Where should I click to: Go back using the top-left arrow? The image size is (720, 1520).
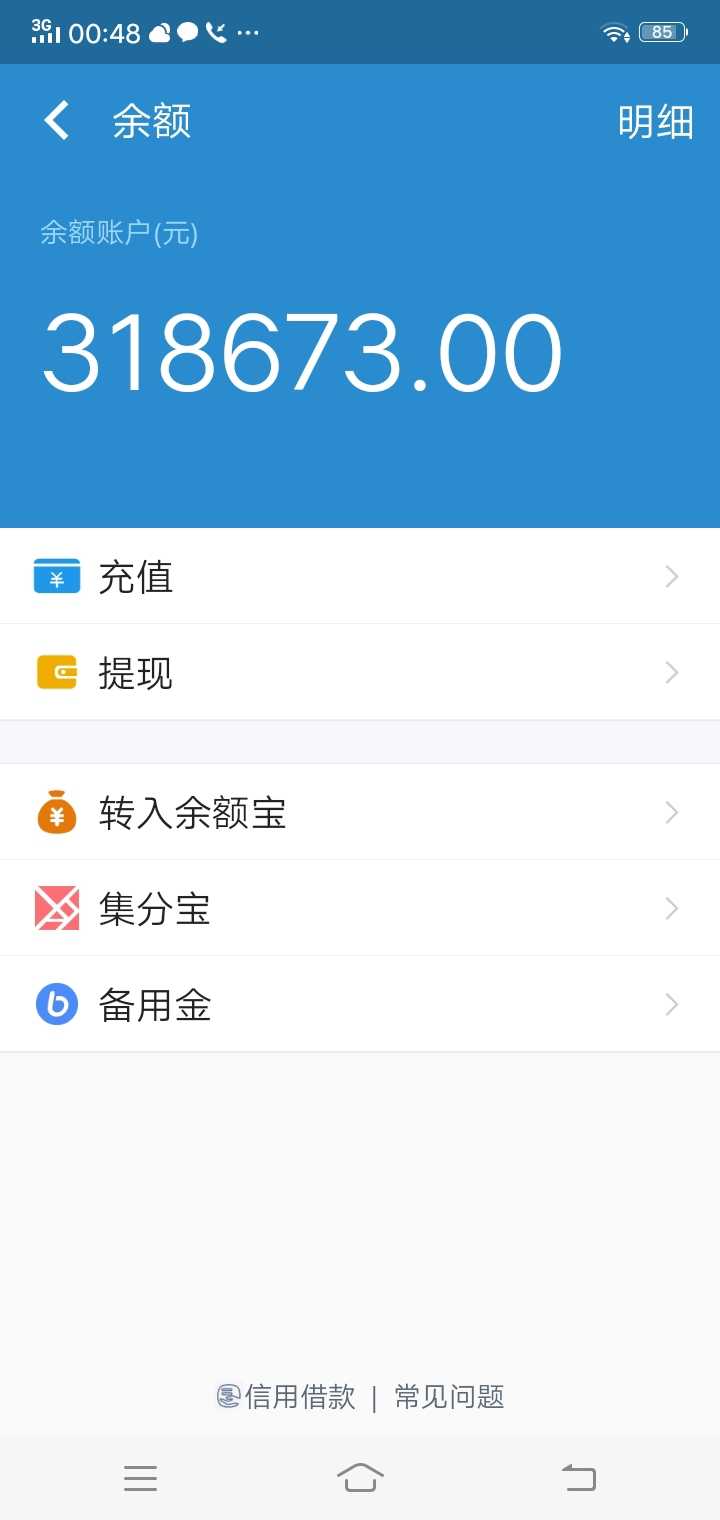pyautogui.click(x=57, y=121)
